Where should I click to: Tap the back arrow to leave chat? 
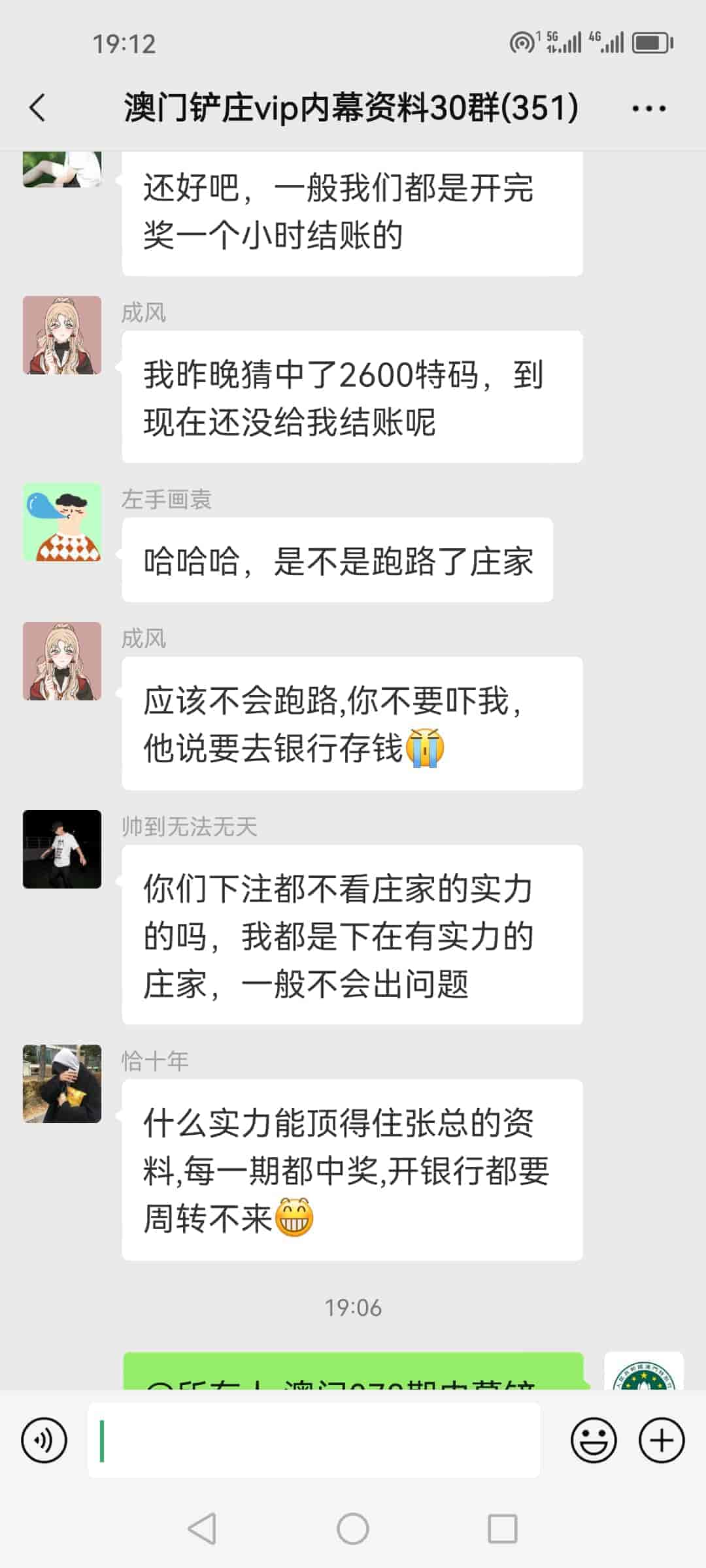point(37,108)
